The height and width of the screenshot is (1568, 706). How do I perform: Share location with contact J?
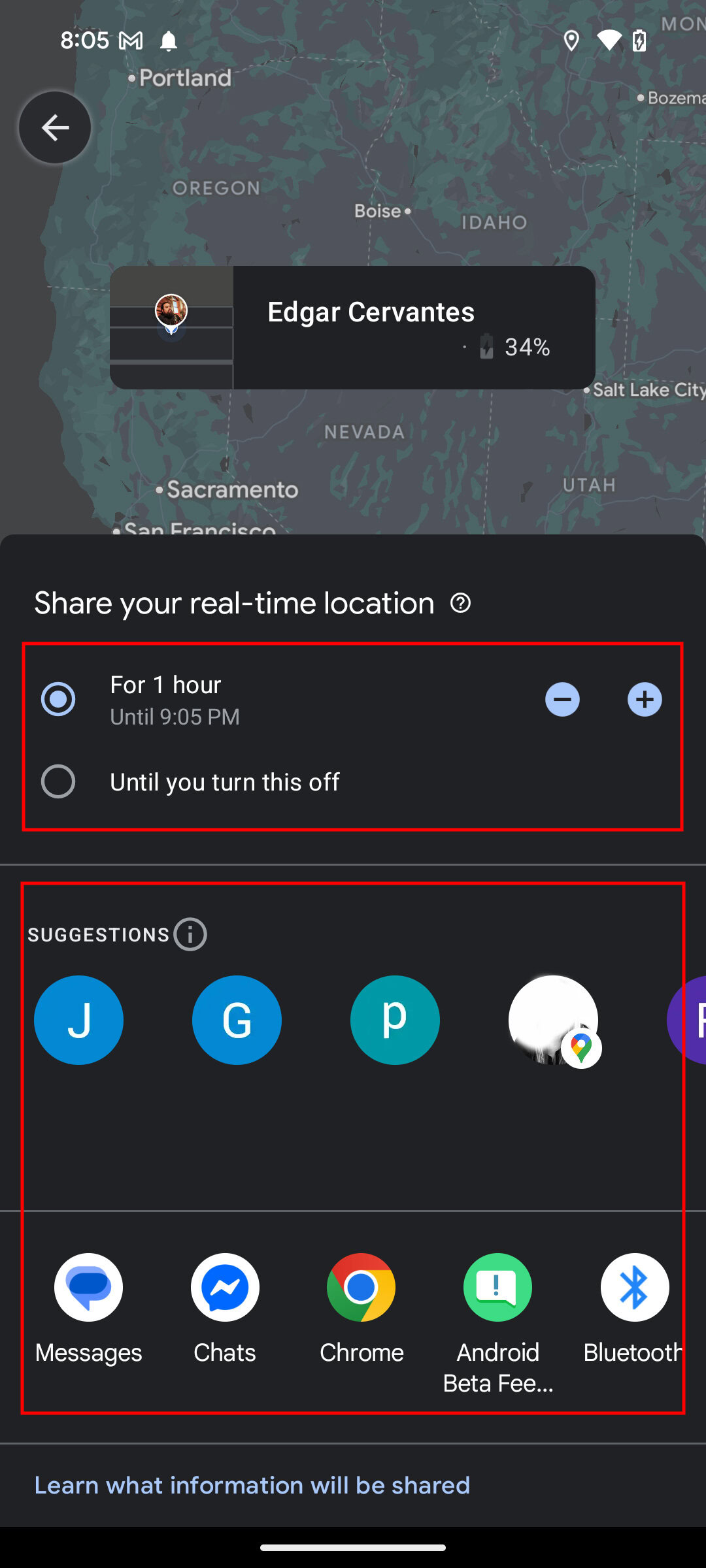coord(78,1020)
